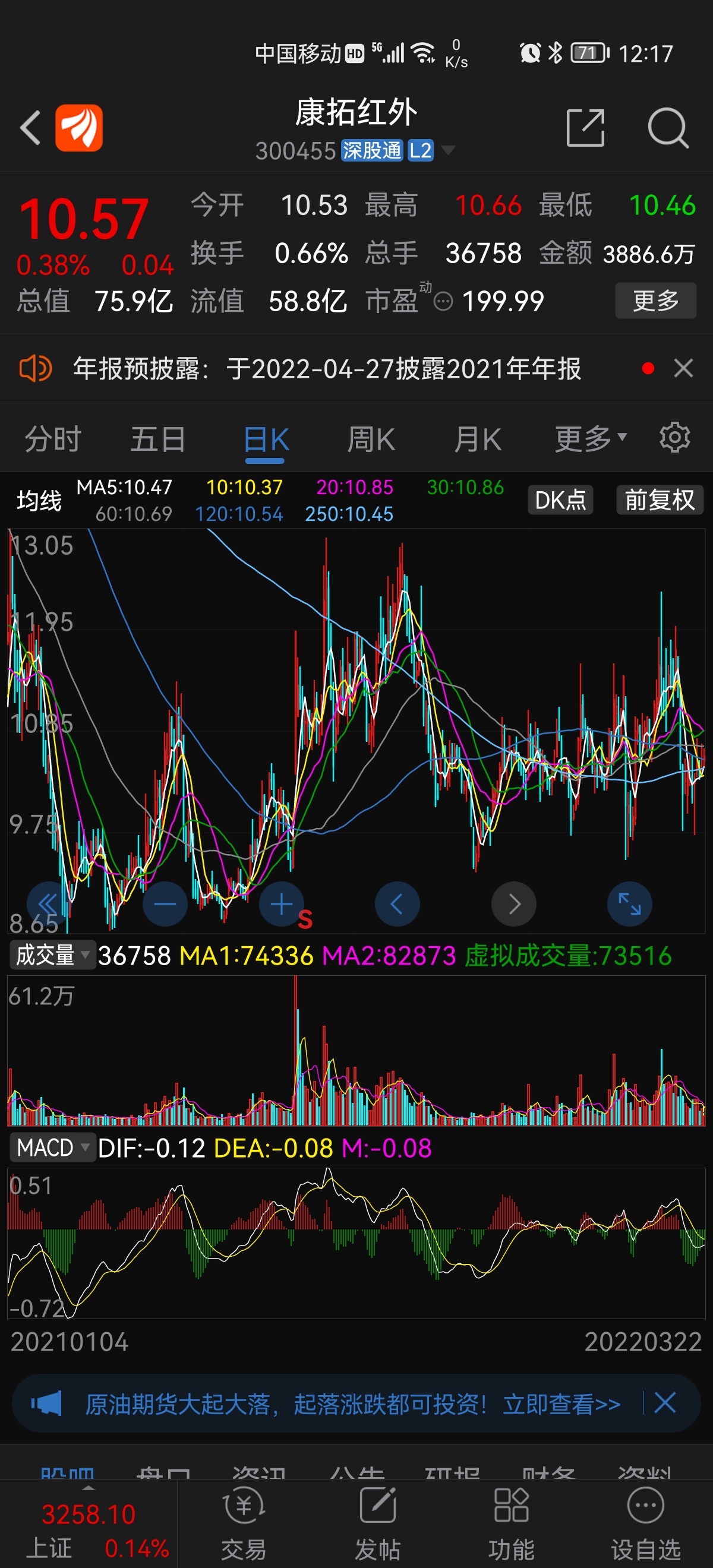The height and width of the screenshot is (1568, 713).
Task: Share this stock page
Action: pos(585,128)
